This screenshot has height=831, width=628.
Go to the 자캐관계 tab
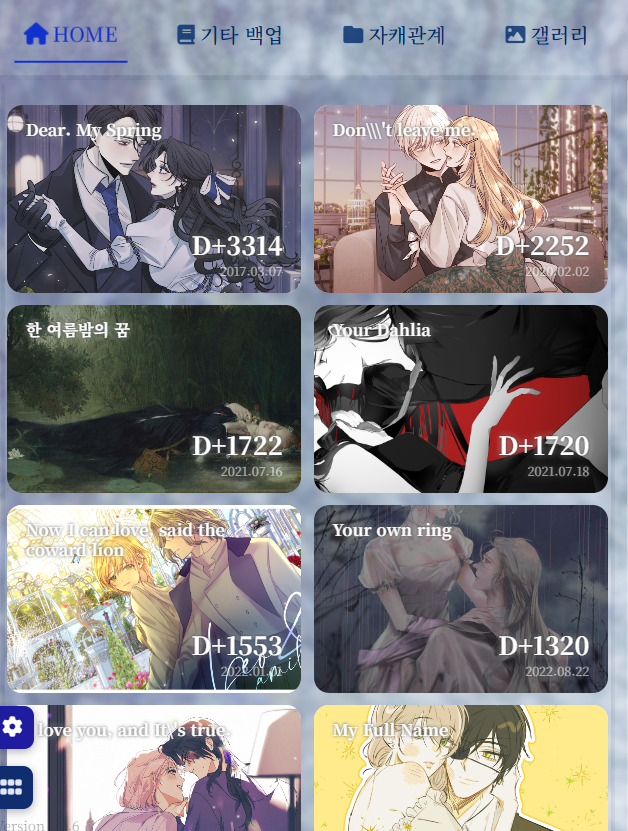pyautogui.click(x=394, y=35)
